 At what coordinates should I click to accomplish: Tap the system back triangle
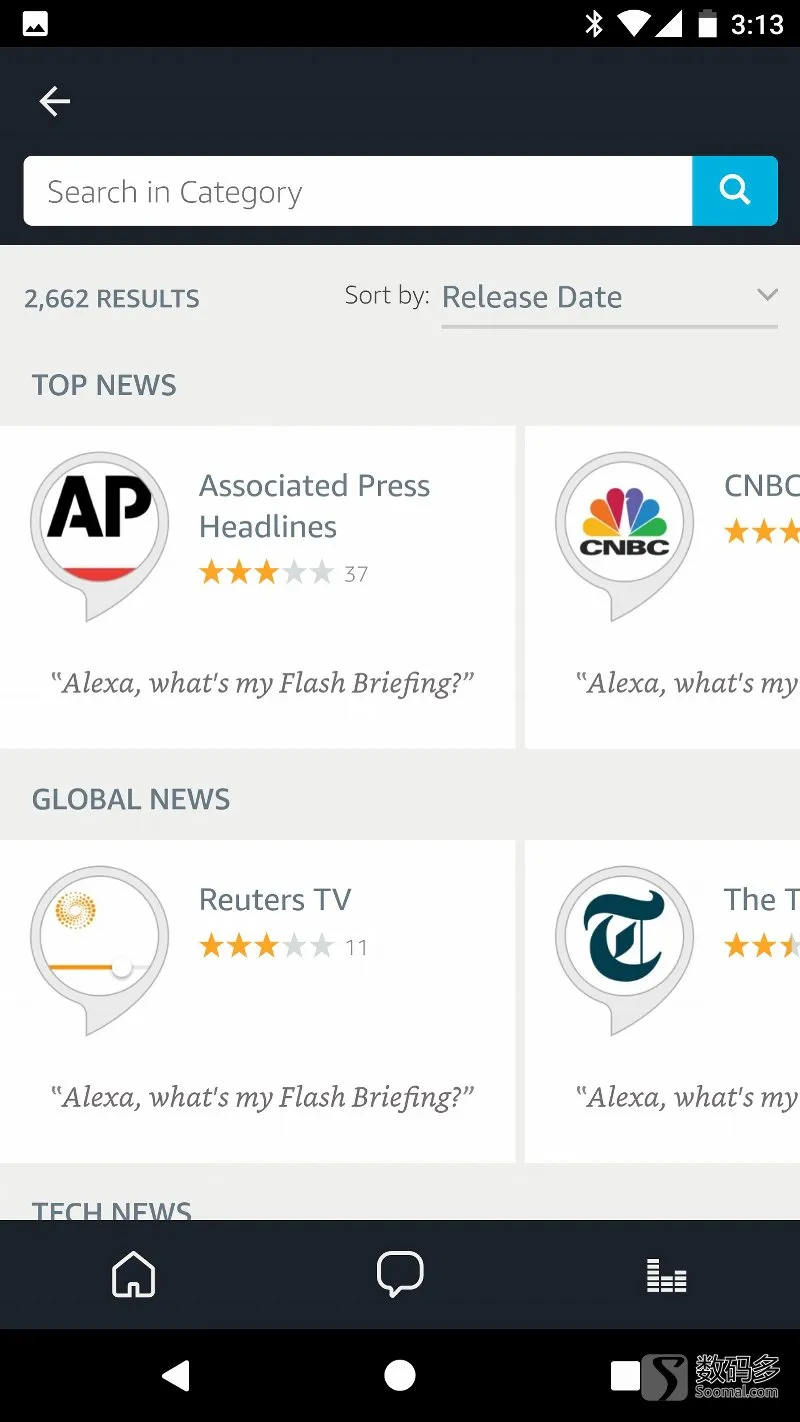point(176,1376)
